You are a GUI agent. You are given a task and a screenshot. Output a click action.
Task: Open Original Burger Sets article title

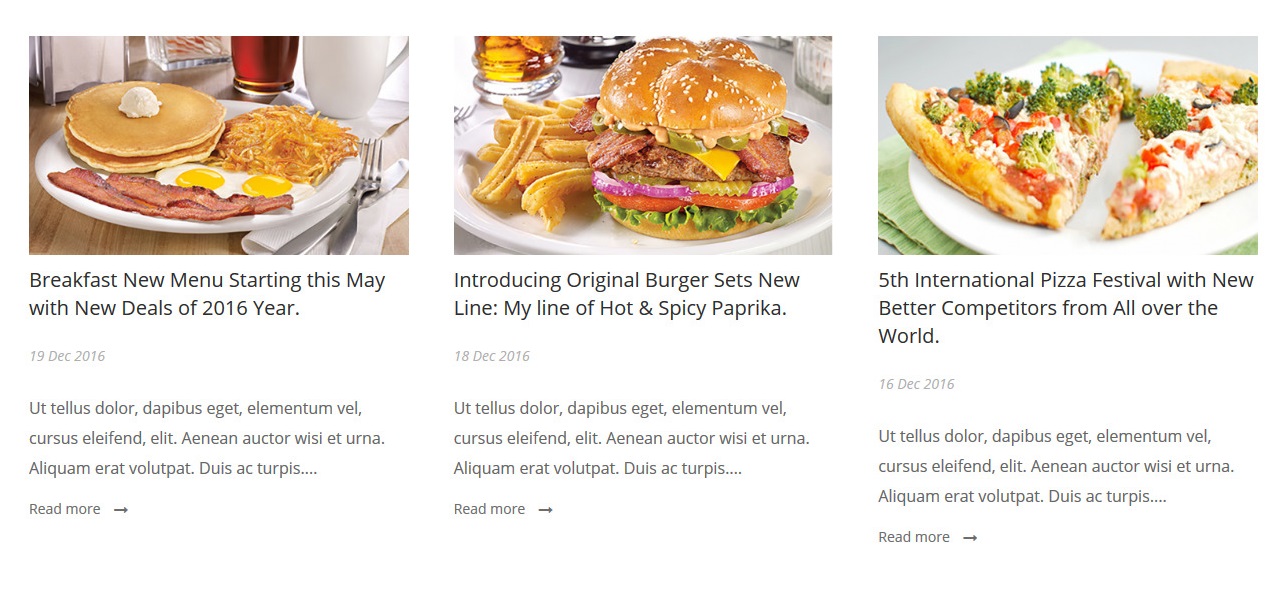pyautogui.click(x=626, y=294)
